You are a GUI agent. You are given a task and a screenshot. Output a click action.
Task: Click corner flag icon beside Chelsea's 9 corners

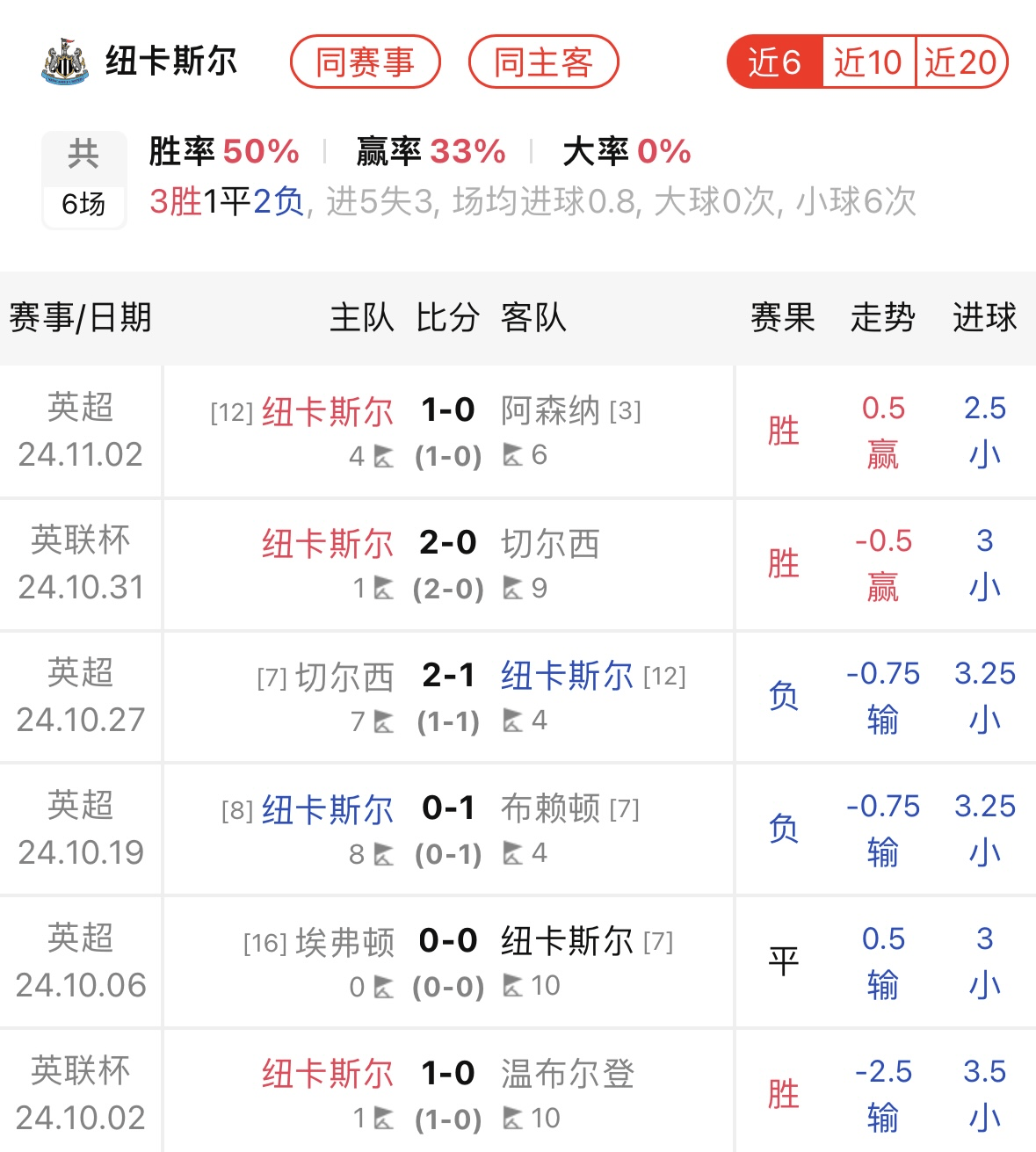coord(514,588)
